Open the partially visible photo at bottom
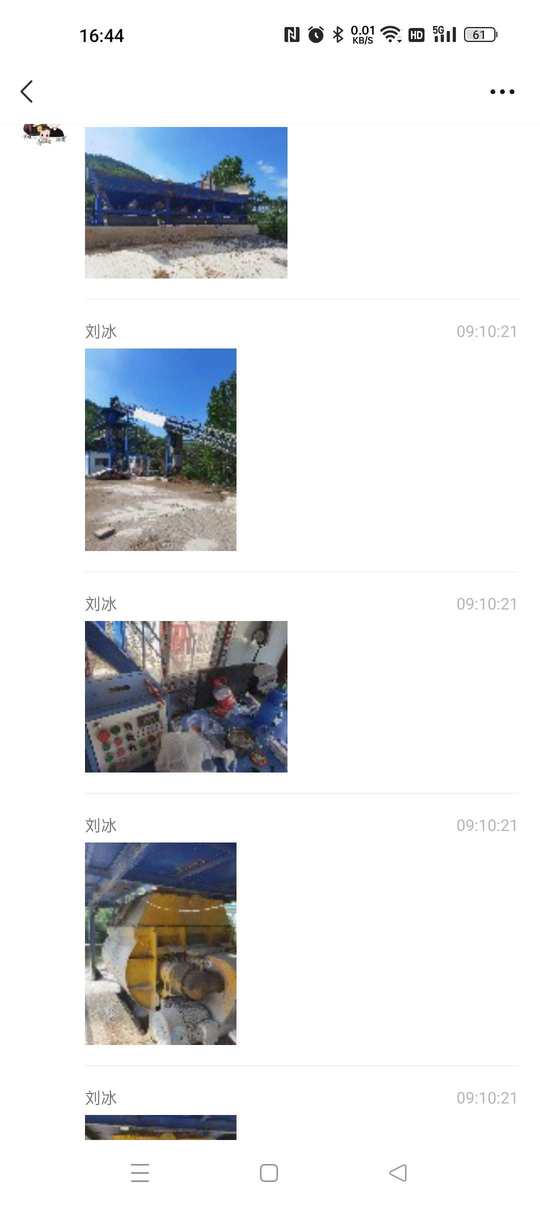Viewport: 540px width, 1206px height. (161, 1127)
